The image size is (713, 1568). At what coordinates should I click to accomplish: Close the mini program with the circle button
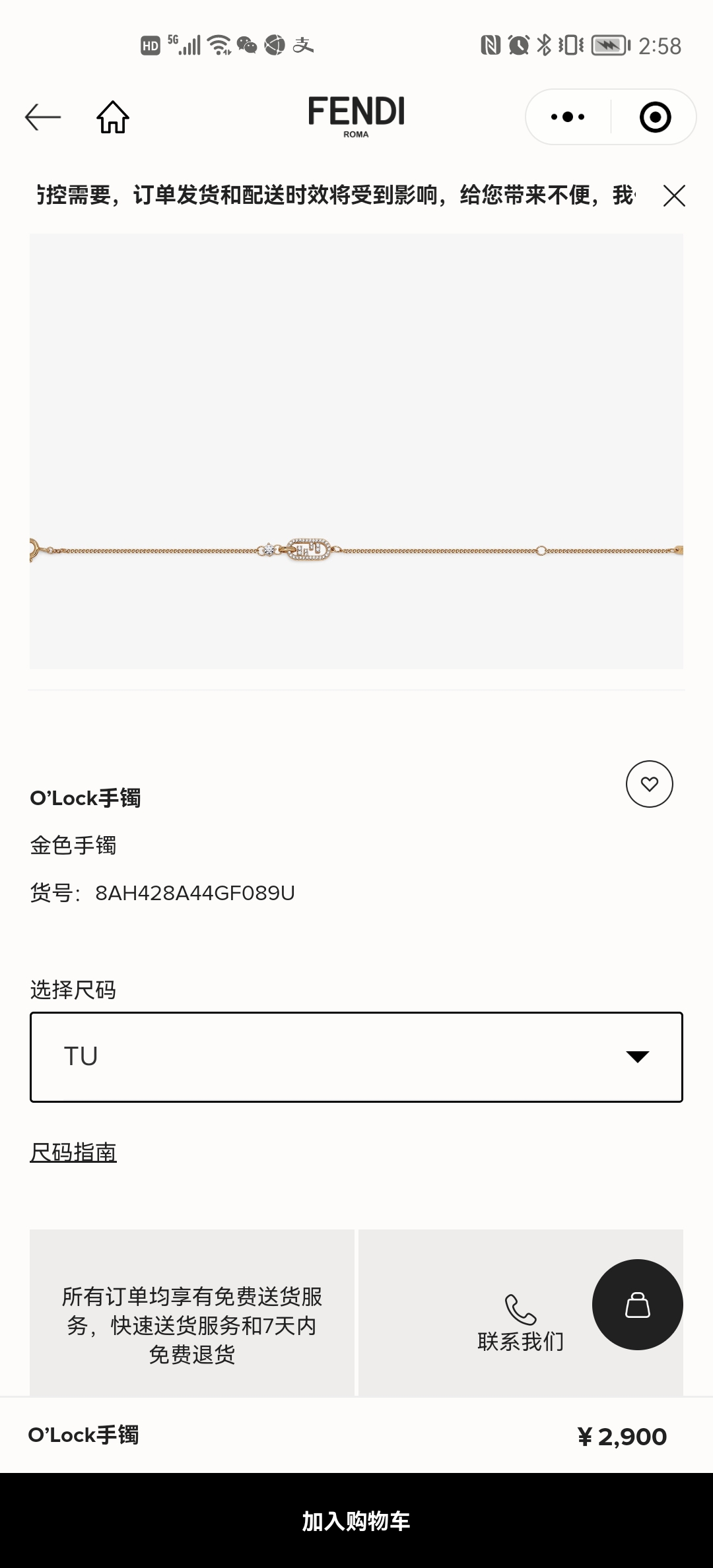coord(655,117)
